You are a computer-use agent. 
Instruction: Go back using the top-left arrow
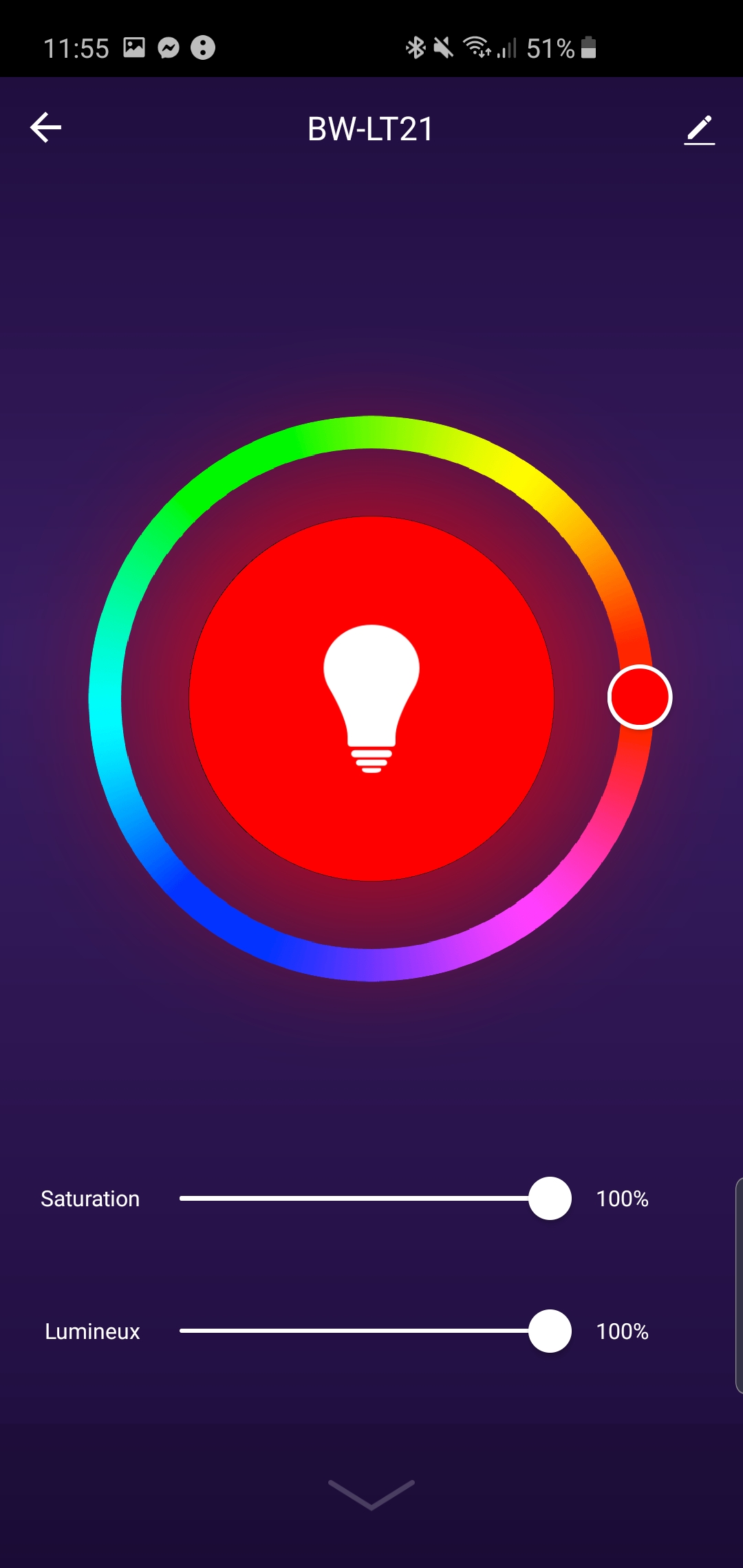(x=46, y=128)
